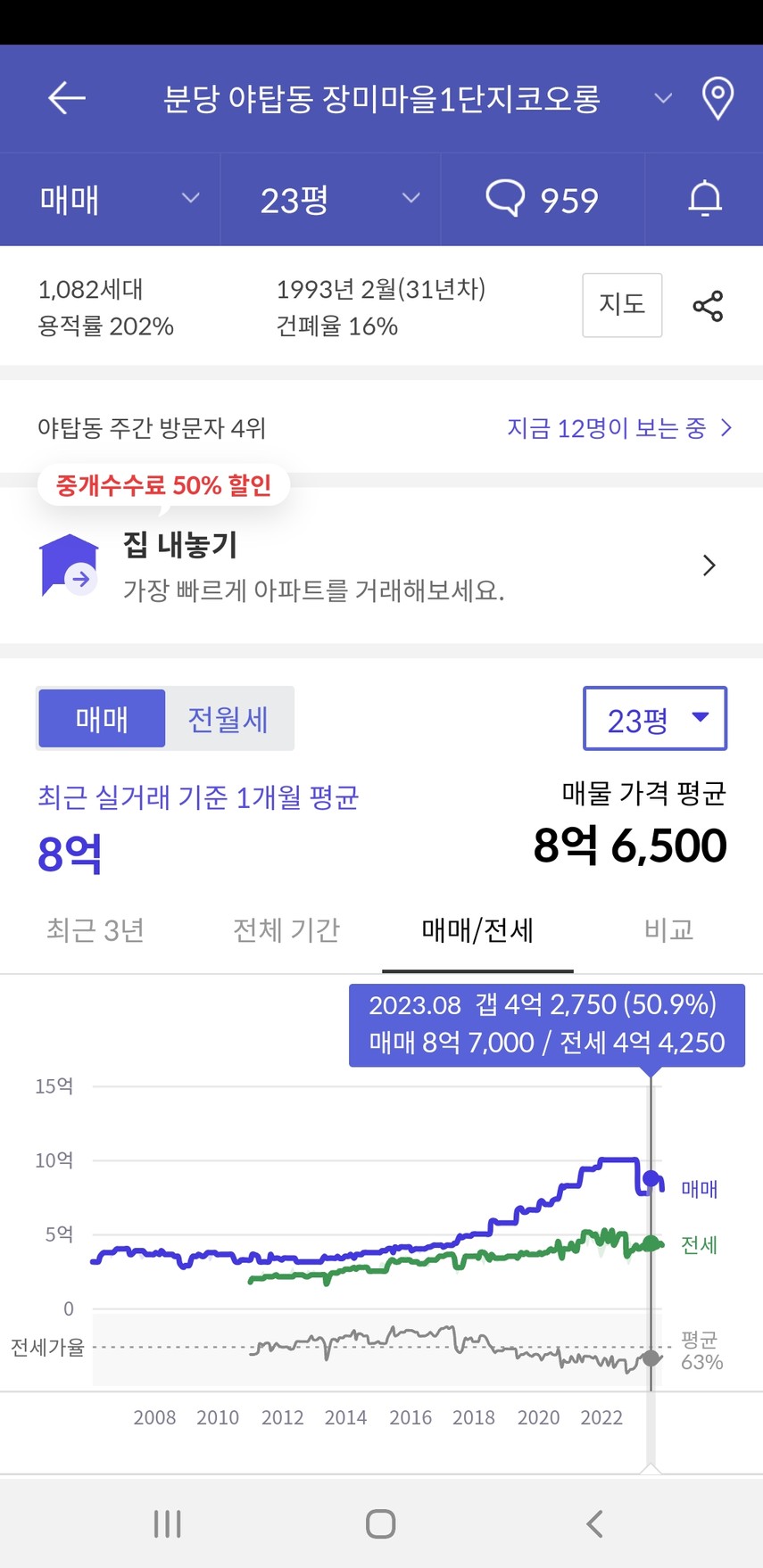Viewport: 763px width, 1568px height.
Task: Switch to the 최근 3년 chart tab
Action: [95, 930]
